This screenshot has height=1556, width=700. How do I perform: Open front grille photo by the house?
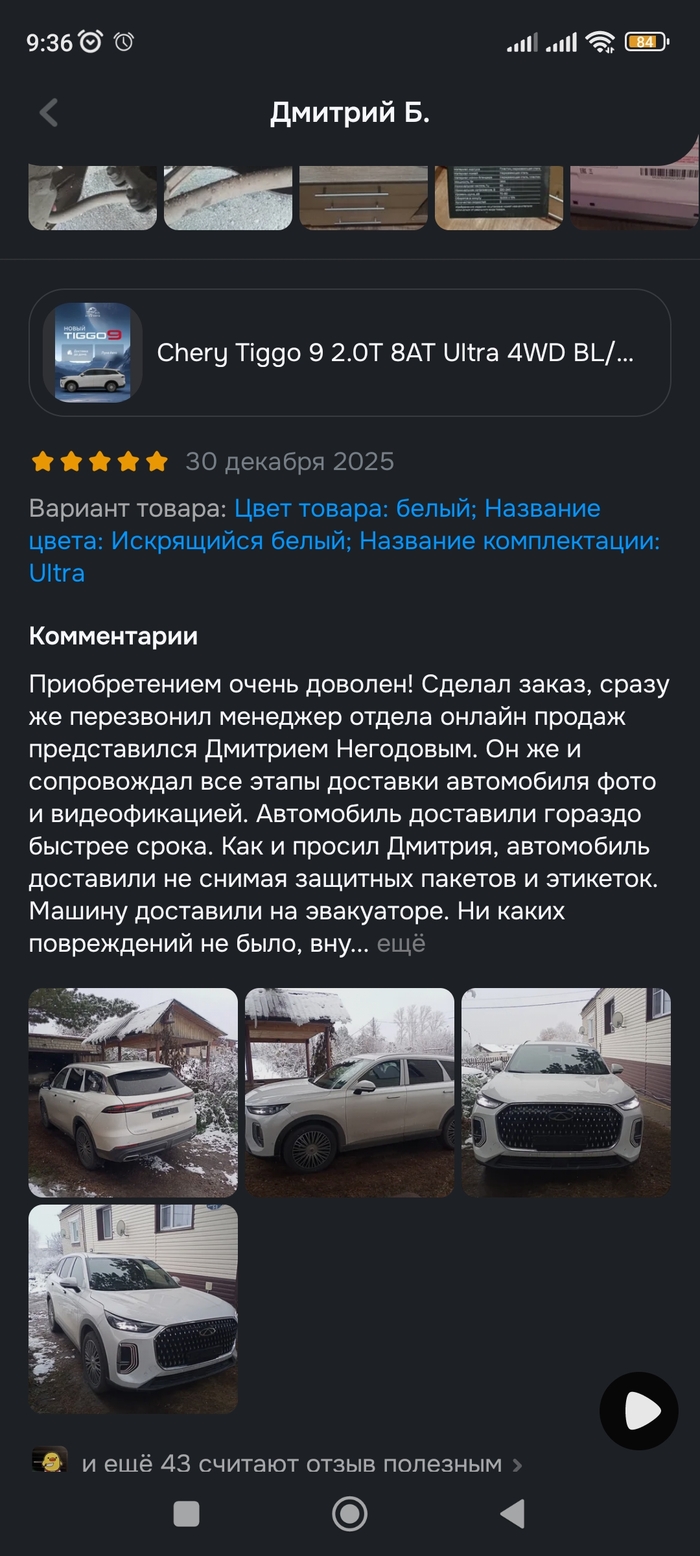(566, 1092)
